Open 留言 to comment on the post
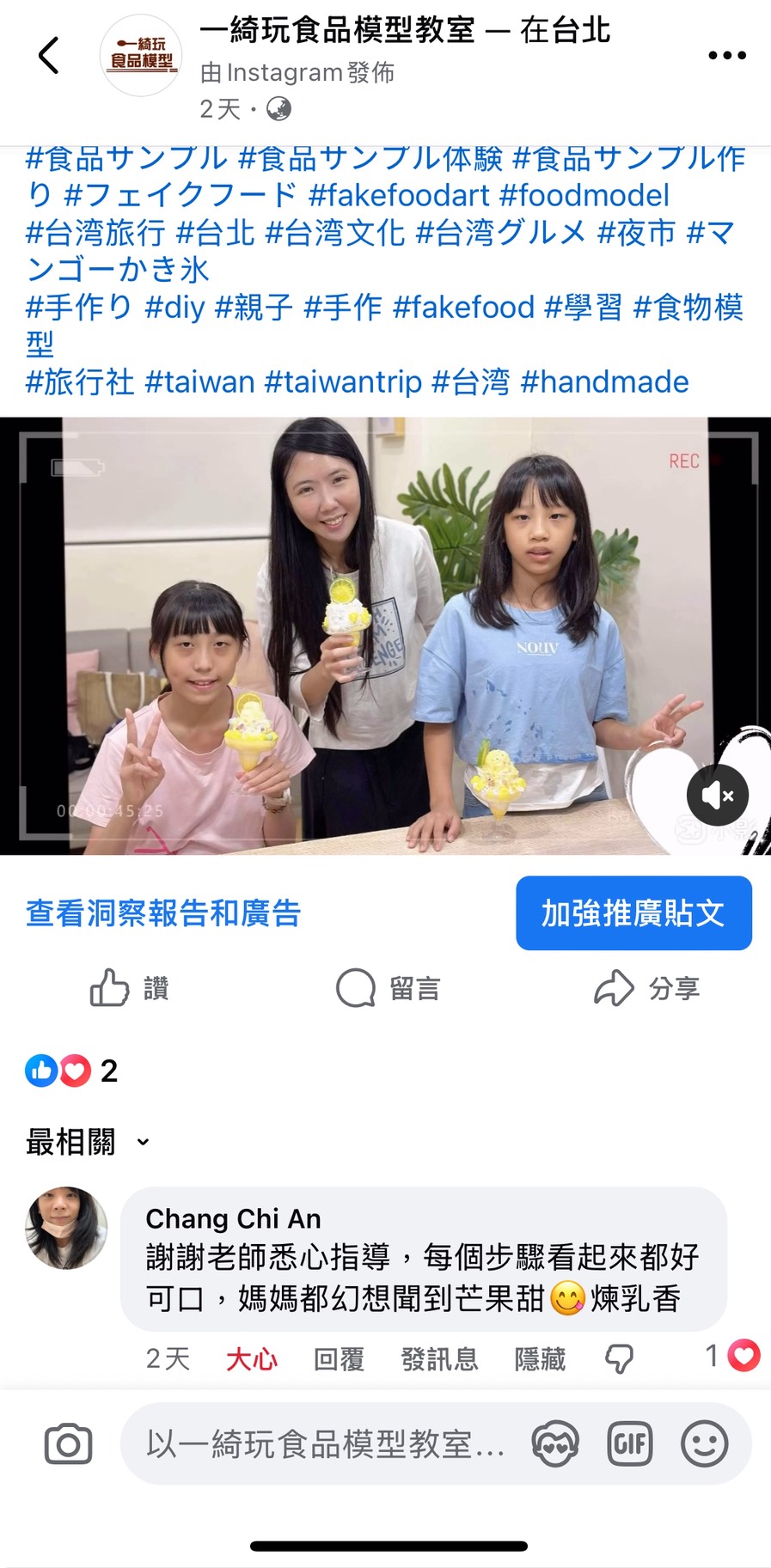This screenshot has height=1568, width=771. tap(388, 988)
